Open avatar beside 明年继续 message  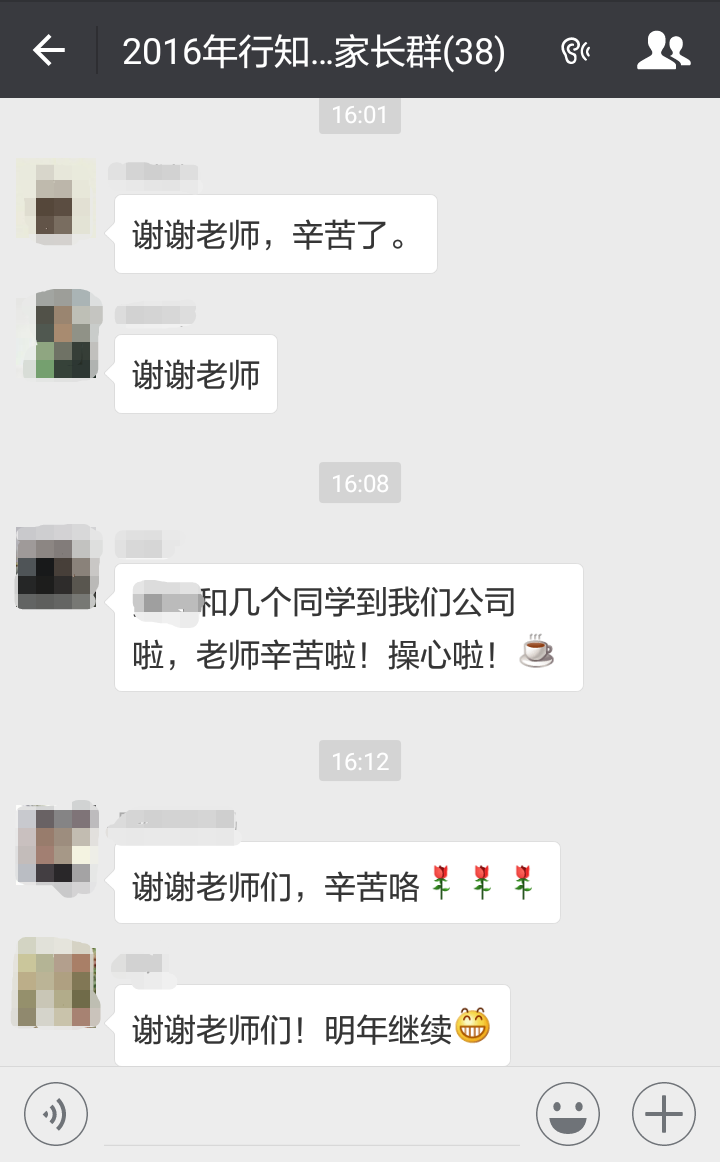[57, 984]
